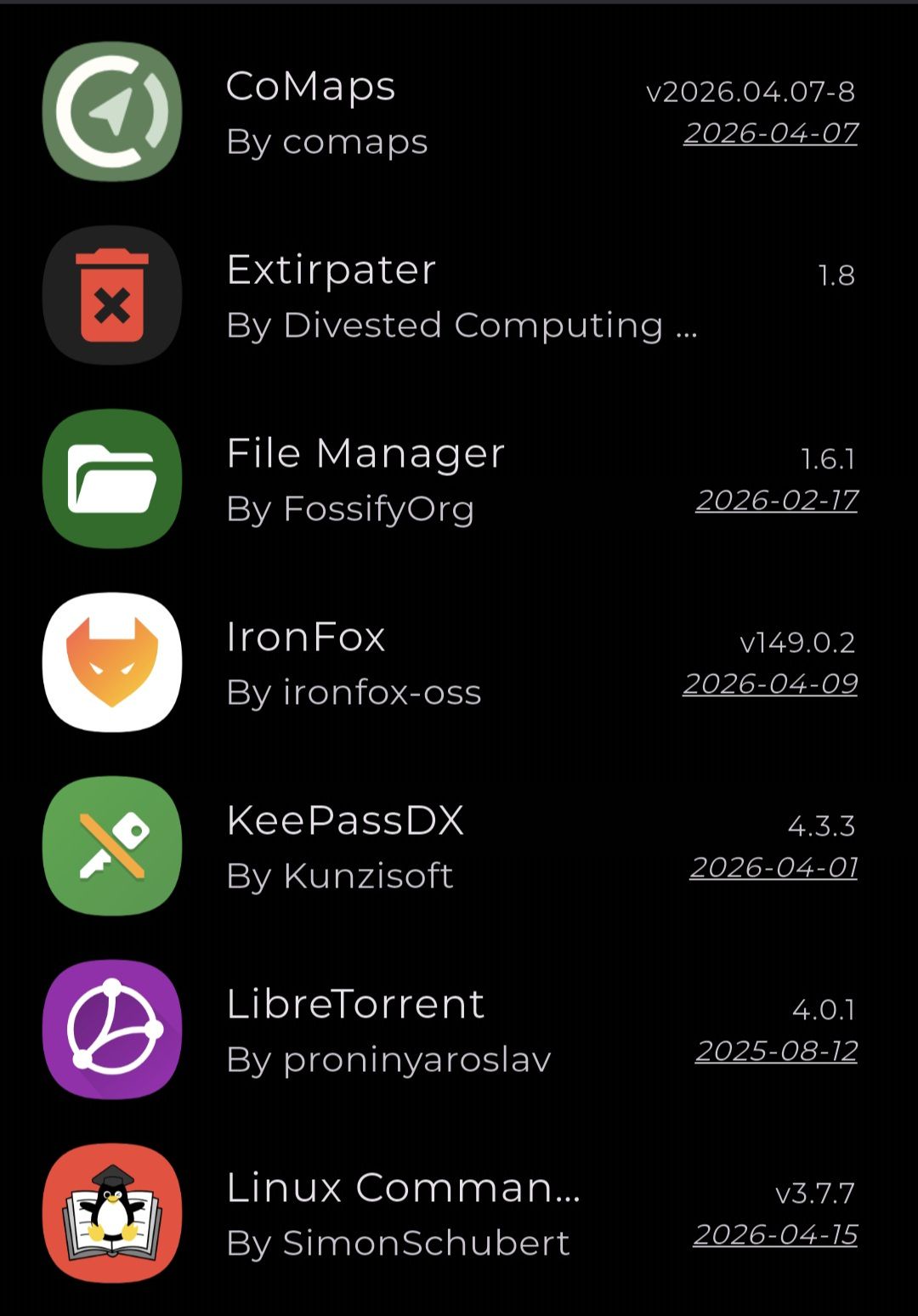Tap LibreTorrent release date 2025-08-12
Viewport: 918px width, 1316px height.
(776, 1052)
